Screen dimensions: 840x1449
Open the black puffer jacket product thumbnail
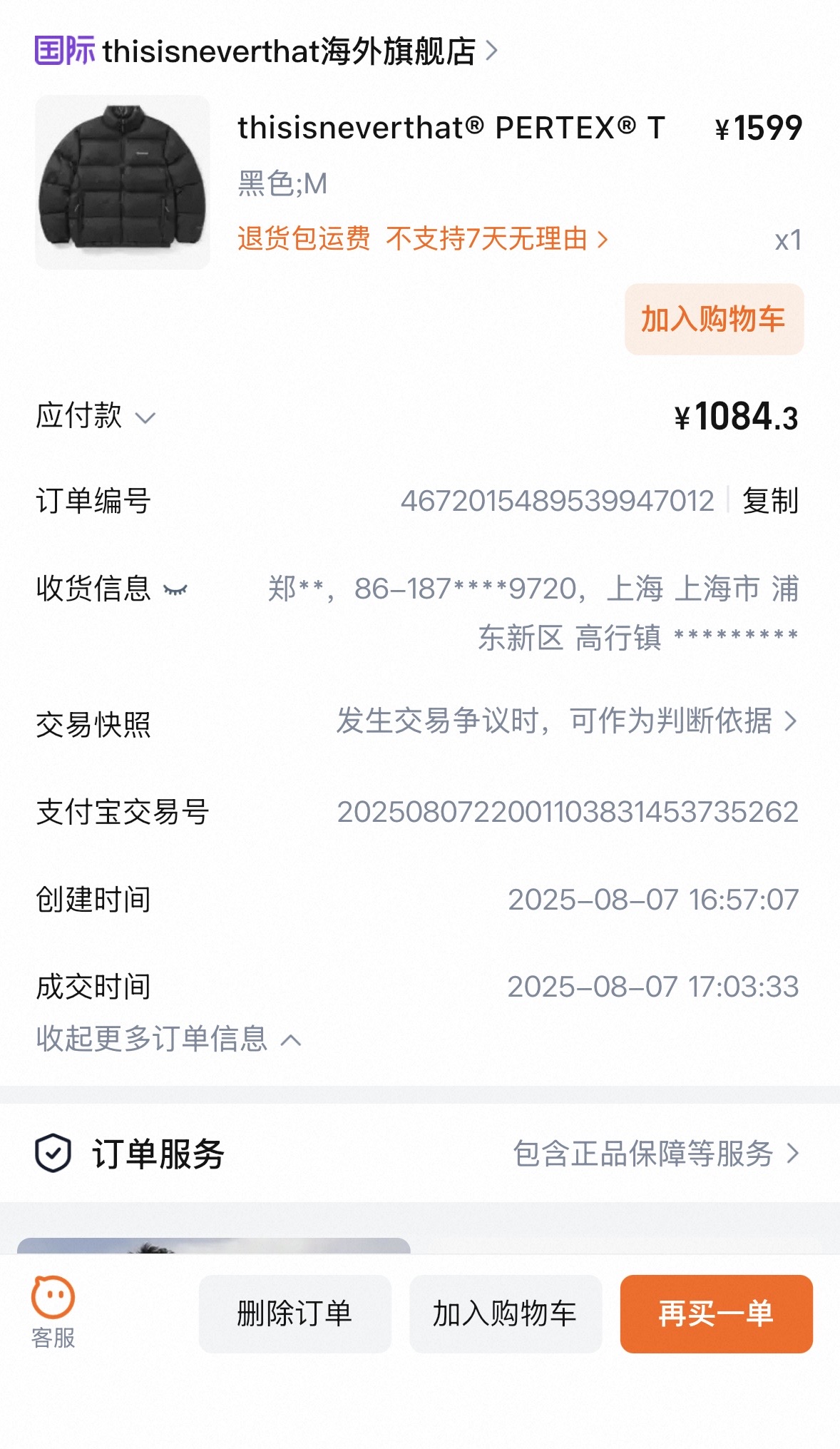[x=123, y=182]
